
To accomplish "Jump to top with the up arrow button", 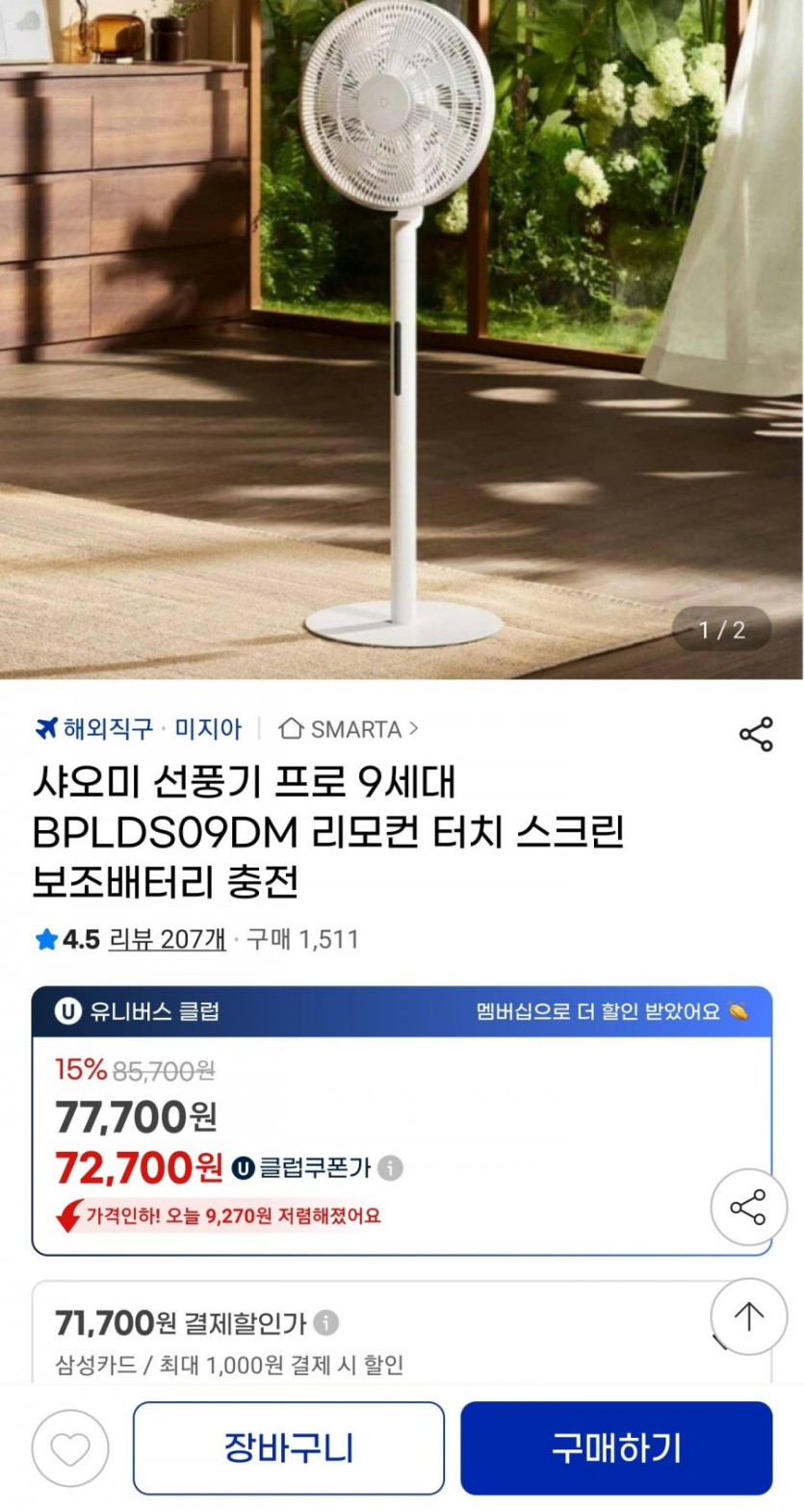I will tap(748, 1316).
